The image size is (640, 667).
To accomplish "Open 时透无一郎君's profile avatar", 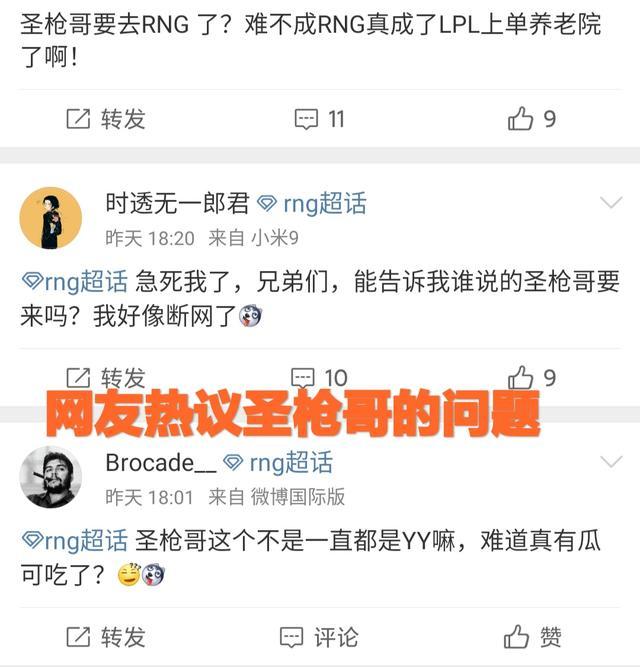I will click(51, 218).
